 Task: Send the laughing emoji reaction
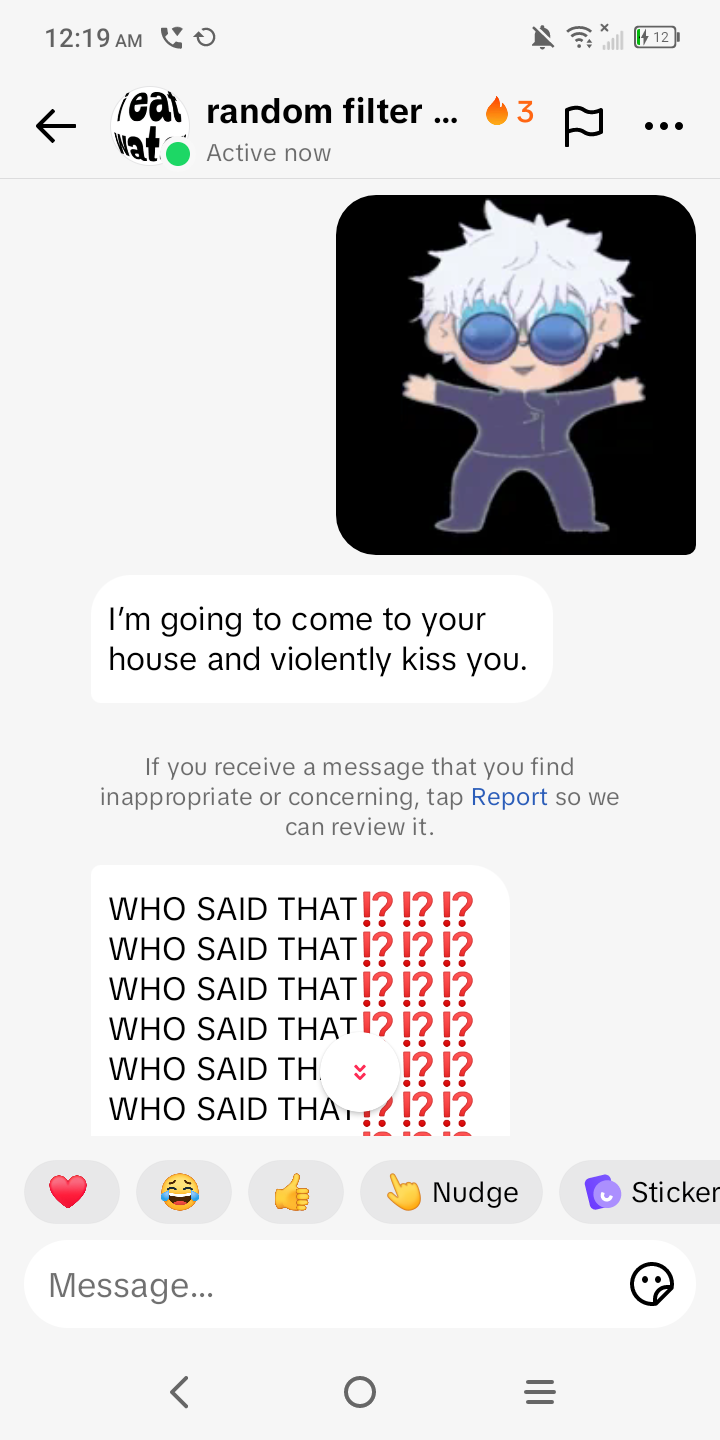pyautogui.click(x=181, y=1191)
